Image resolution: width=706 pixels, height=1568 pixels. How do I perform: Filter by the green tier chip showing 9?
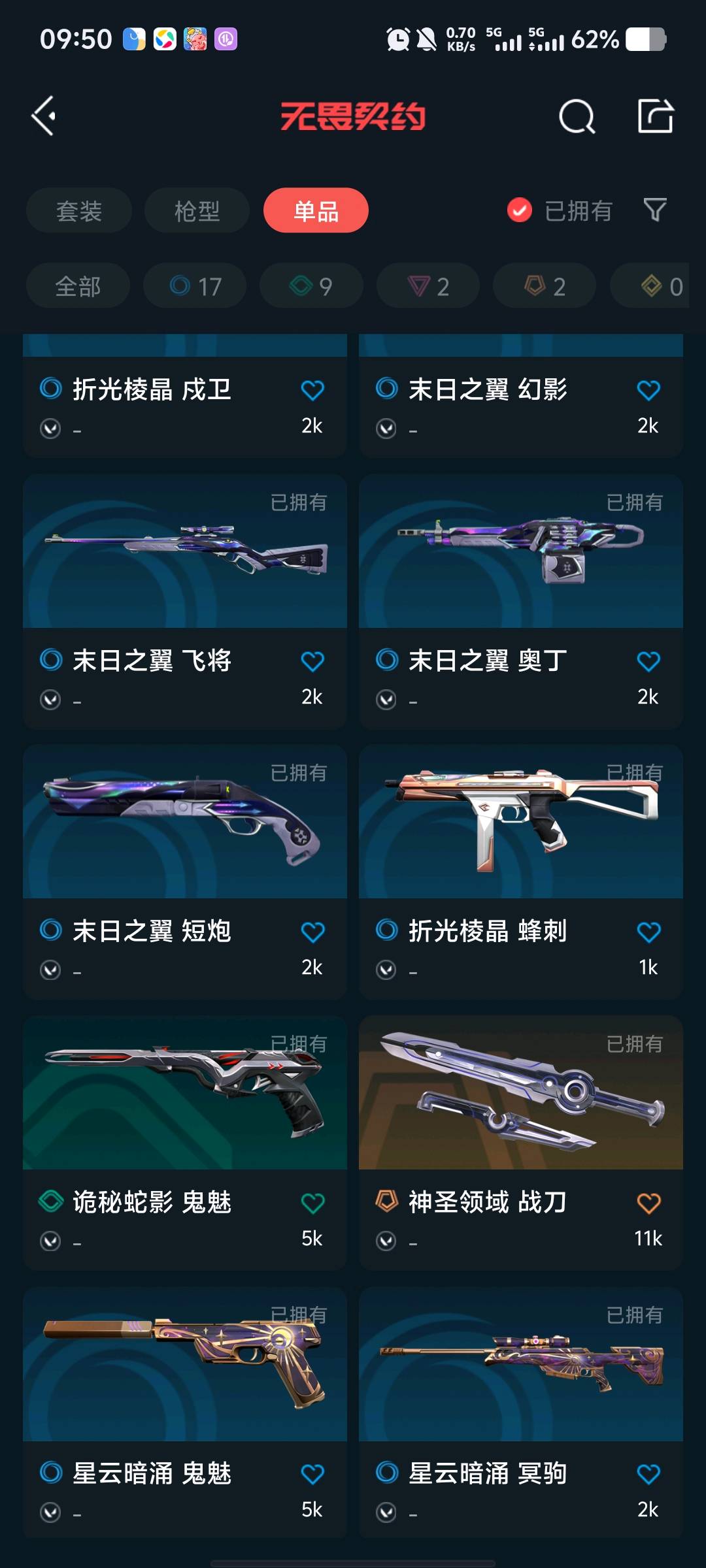pos(311,286)
